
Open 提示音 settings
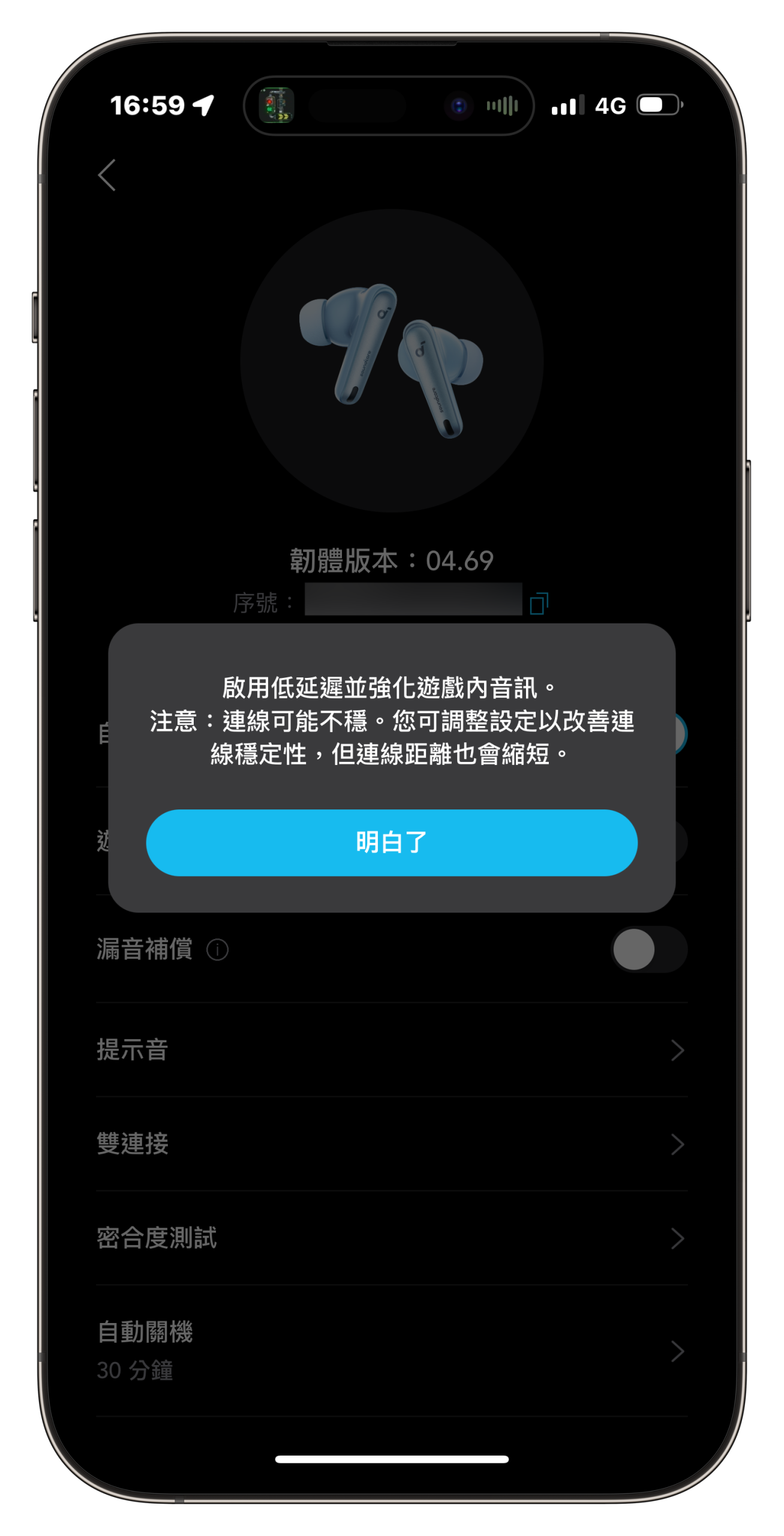click(x=391, y=1050)
